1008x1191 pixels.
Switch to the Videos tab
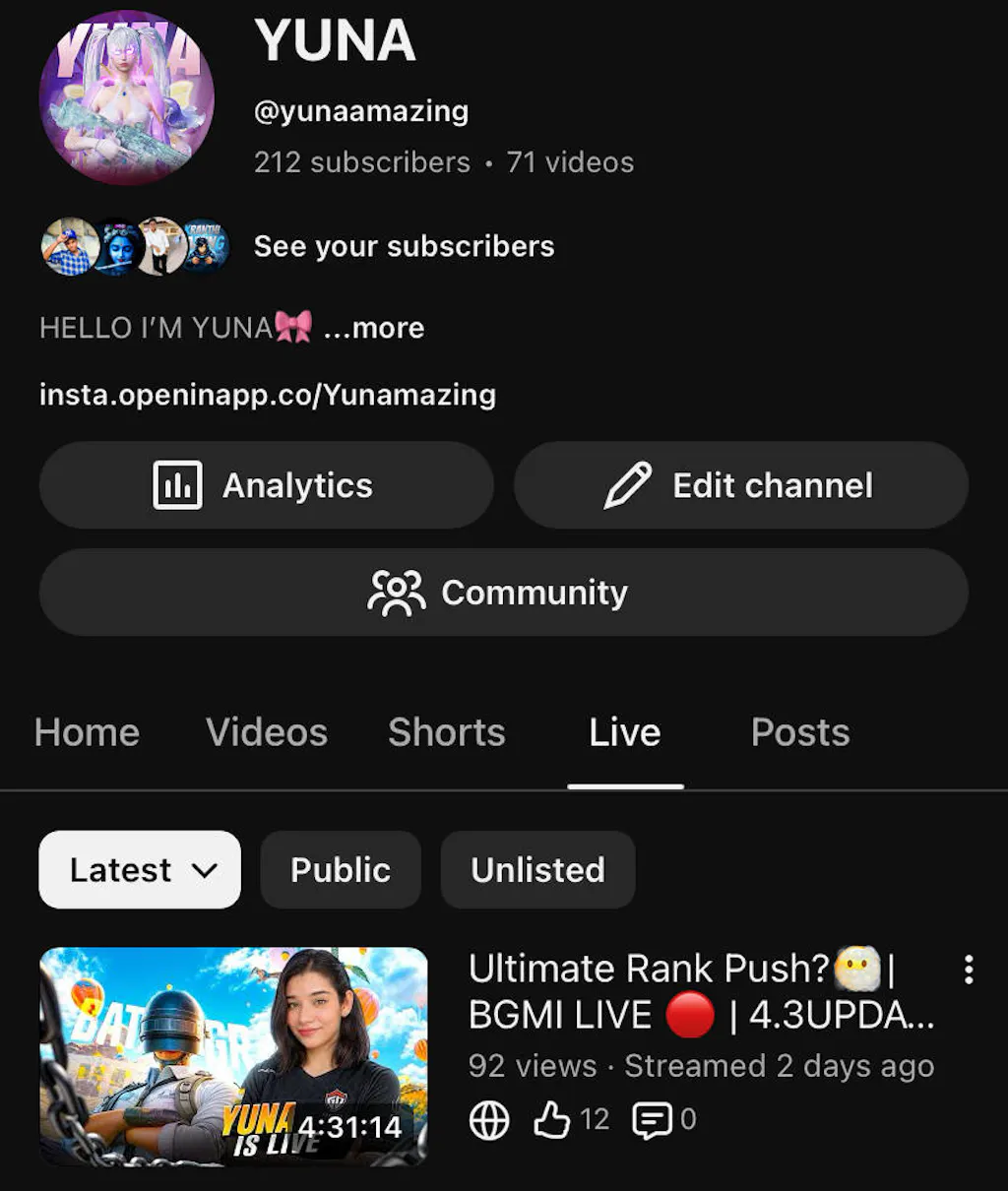point(267,733)
